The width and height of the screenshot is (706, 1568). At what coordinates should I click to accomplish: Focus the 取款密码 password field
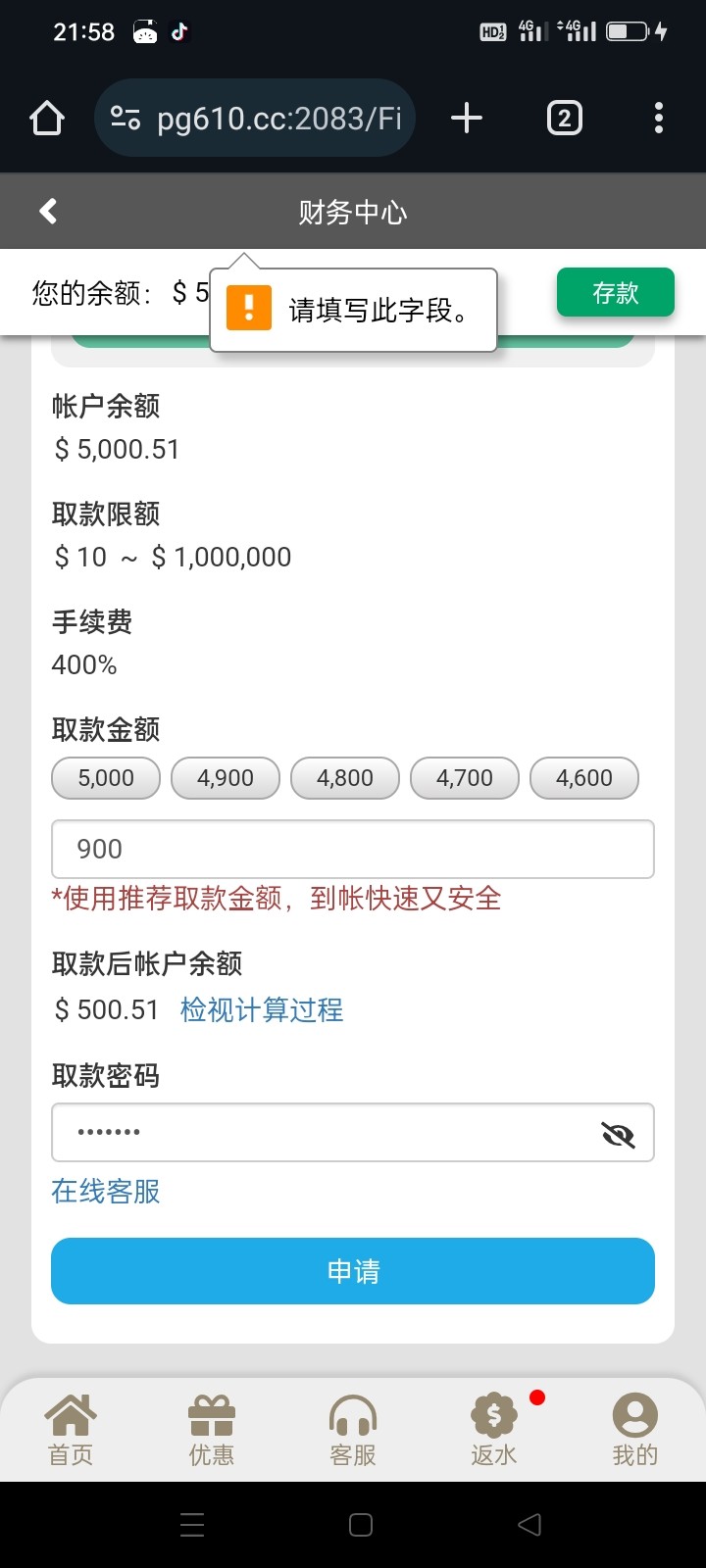point(324,1133)
